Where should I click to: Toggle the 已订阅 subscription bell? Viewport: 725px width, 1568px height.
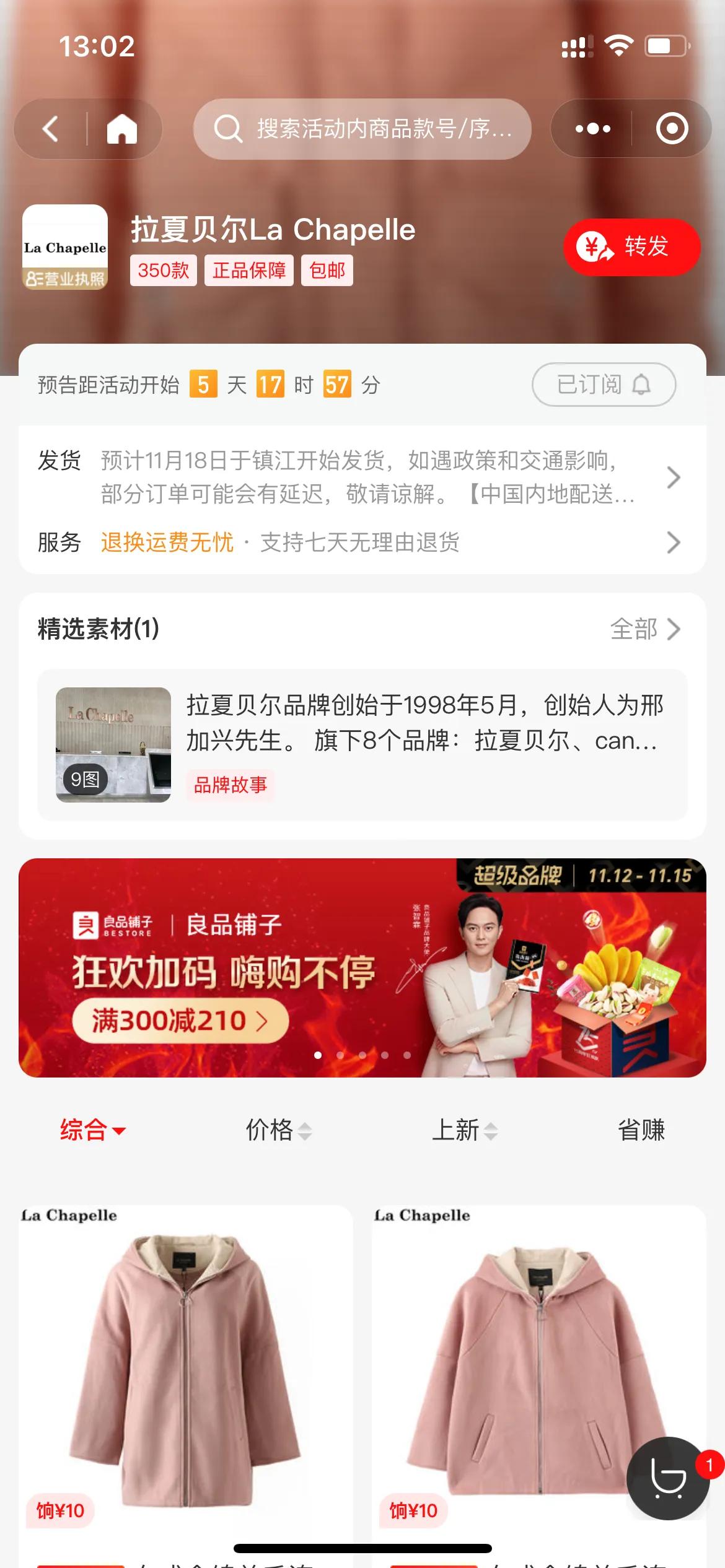[603, 385]
